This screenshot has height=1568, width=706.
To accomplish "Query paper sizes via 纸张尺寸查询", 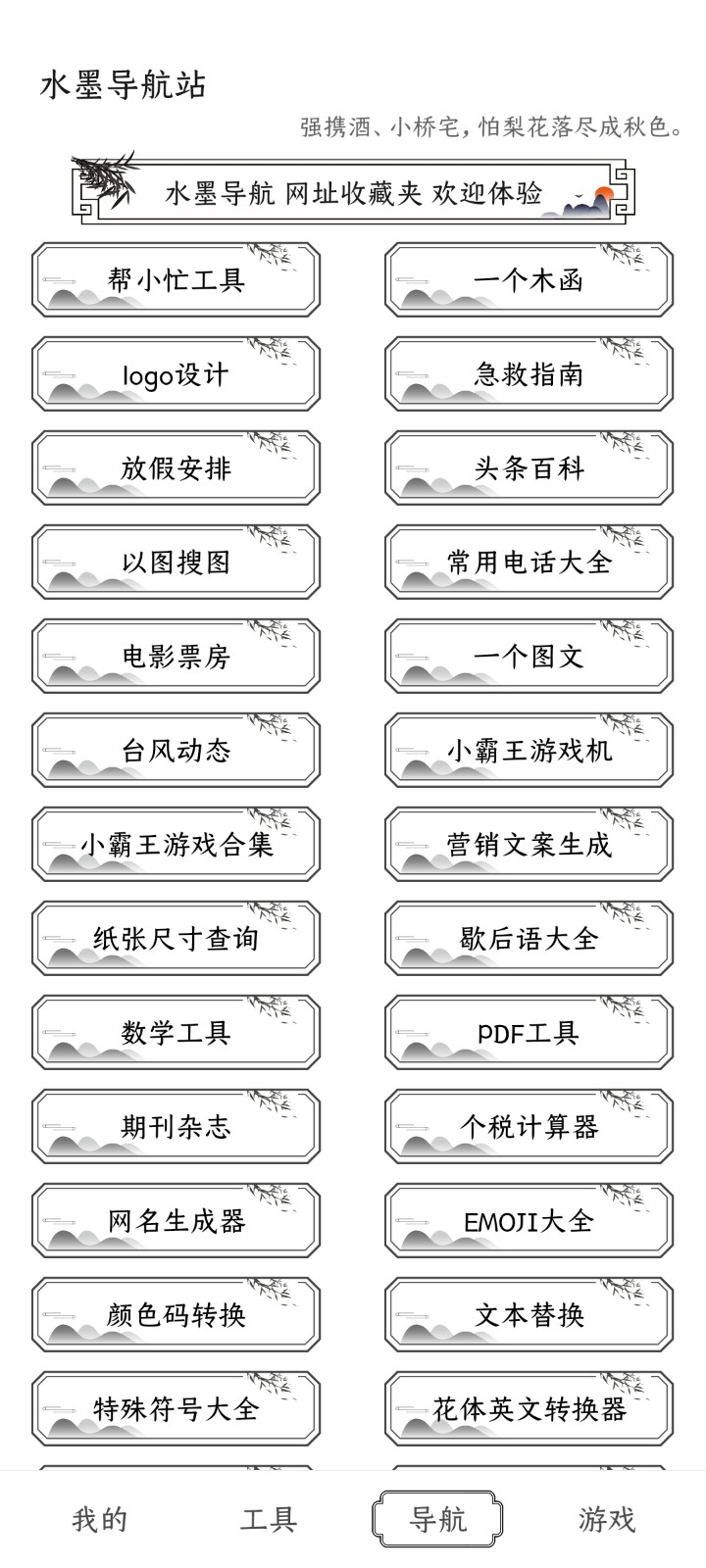I will (176, 938).
